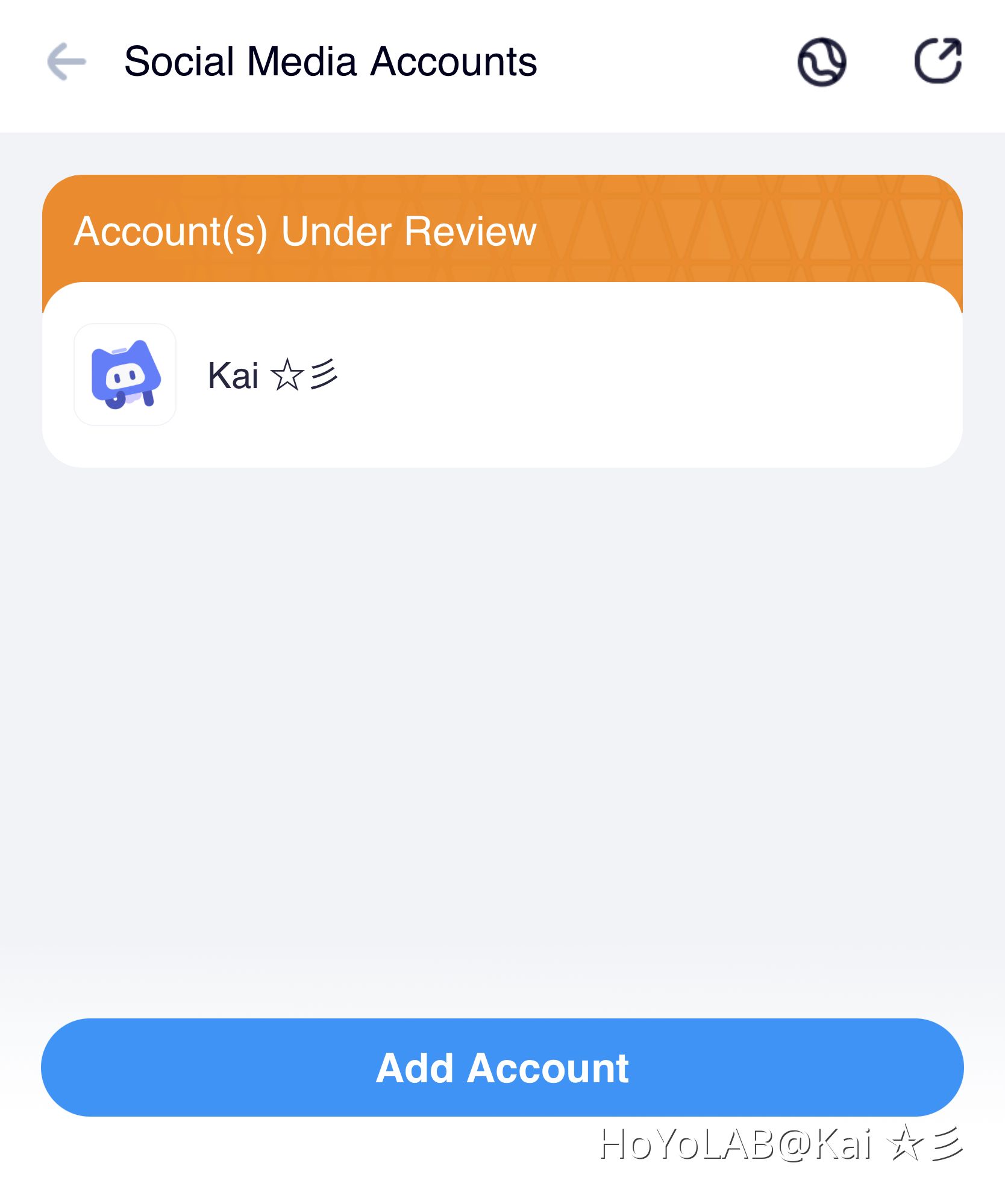Click the Add Account button
This screenshot has width=1005, height=1204.
(x=502, y=1068)
